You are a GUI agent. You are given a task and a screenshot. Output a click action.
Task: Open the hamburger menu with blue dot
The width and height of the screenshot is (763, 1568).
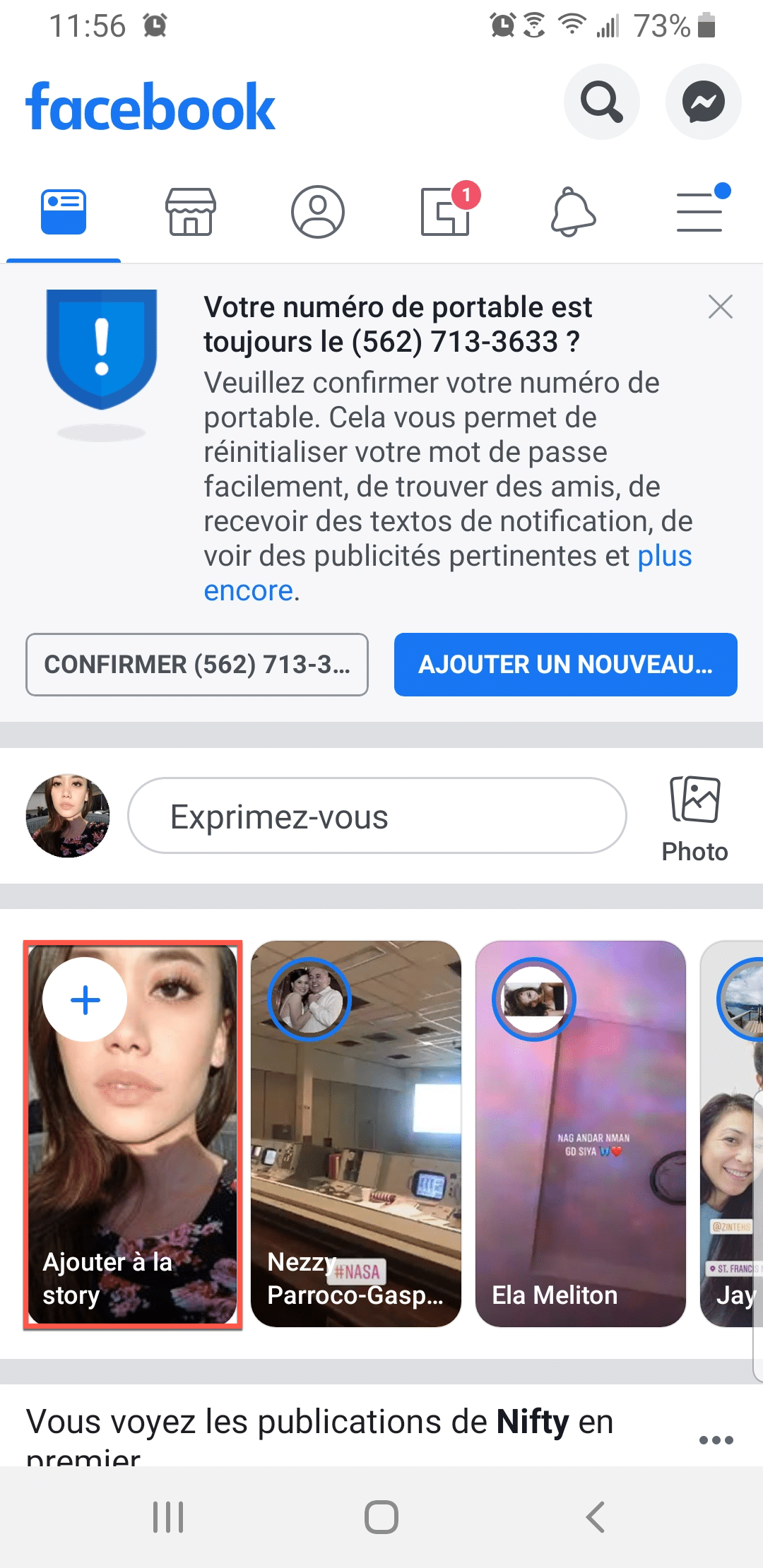(x=699, y=212)
